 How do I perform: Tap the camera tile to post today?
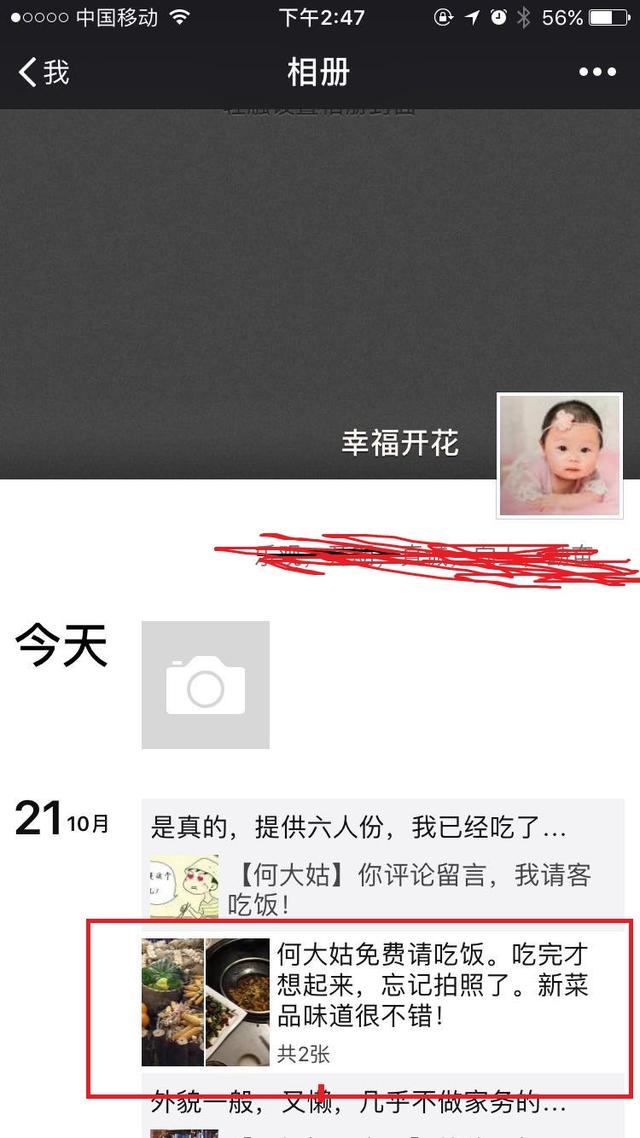(x=205, y=685)
